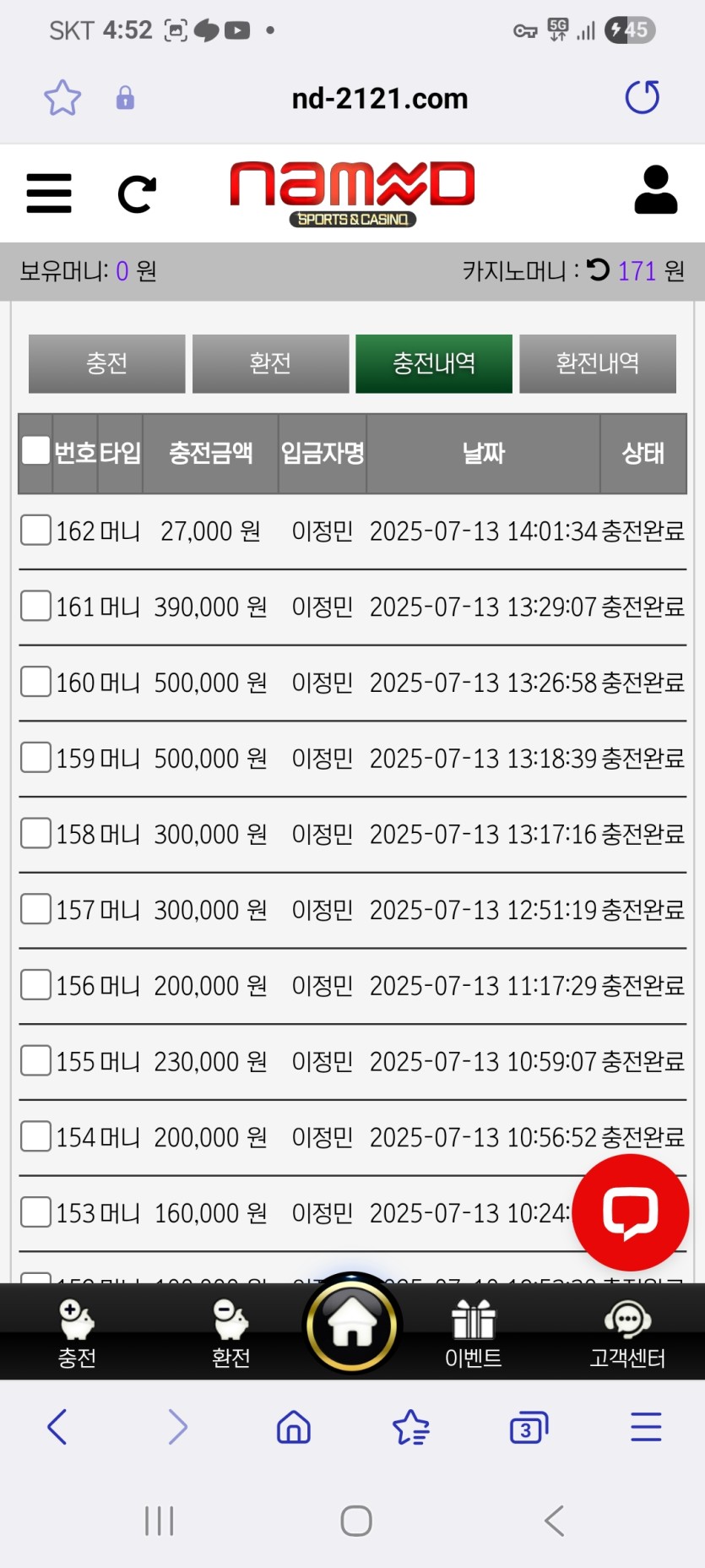
Task: Check the box for entry 154
Action: pyautogui.click(x=35, y=1136)
